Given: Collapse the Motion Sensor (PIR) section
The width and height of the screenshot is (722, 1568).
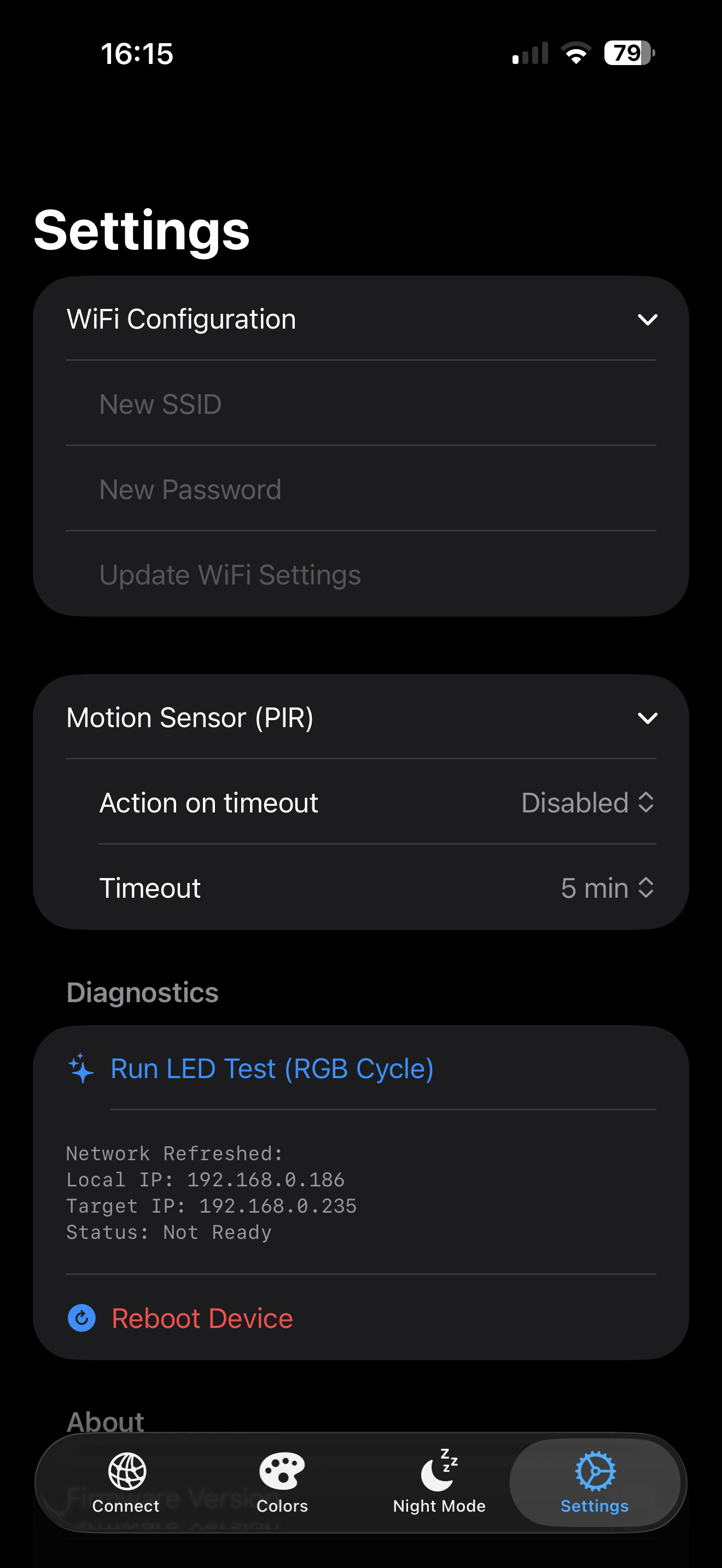Looking at the screenshot, I should (647, 718).
